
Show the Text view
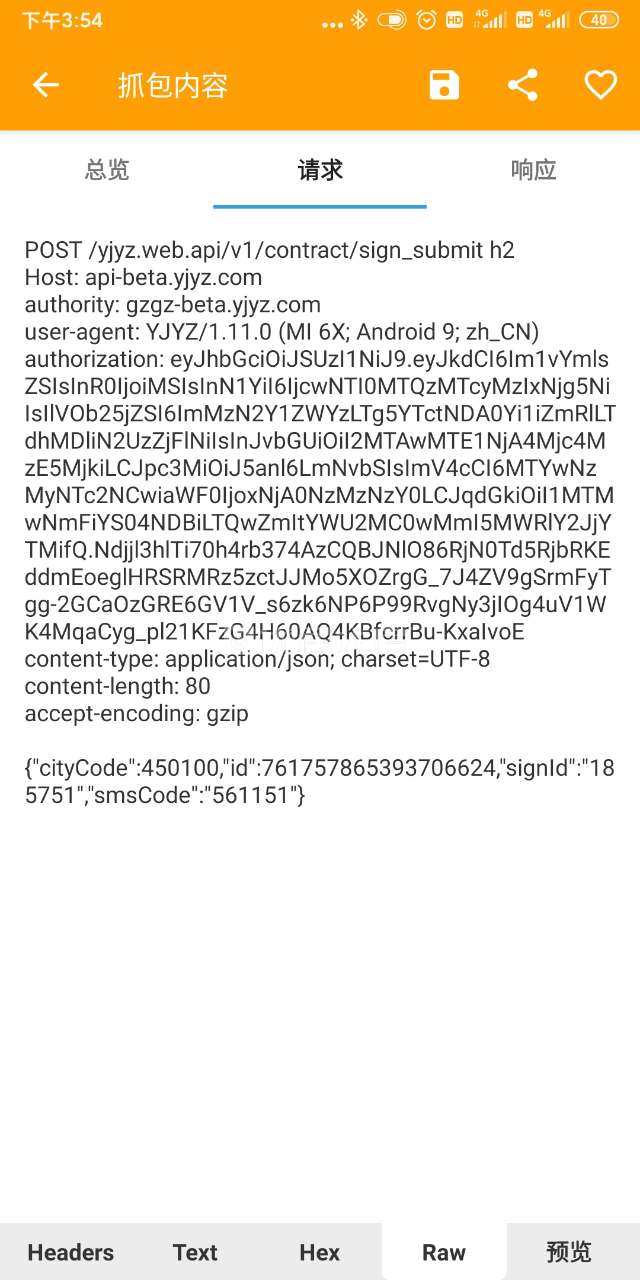pyautogui.click(x=195, y=1252)
